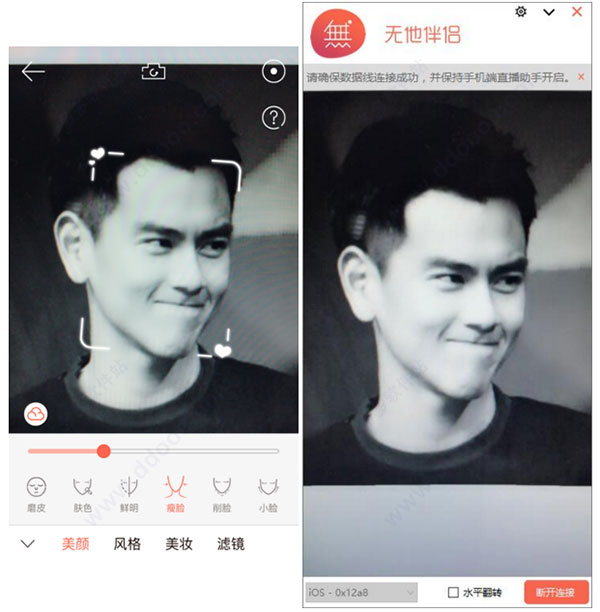Toggle the 水平翻转 checkbox

453,592
